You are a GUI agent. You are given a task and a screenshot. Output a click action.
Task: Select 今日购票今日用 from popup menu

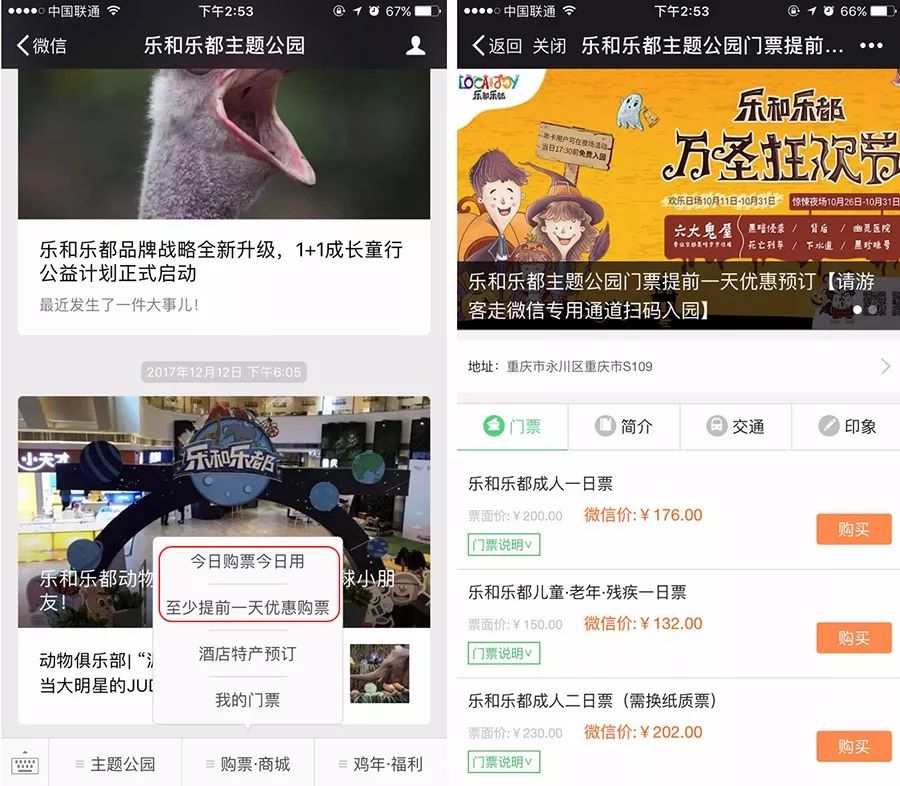point(247,562)
